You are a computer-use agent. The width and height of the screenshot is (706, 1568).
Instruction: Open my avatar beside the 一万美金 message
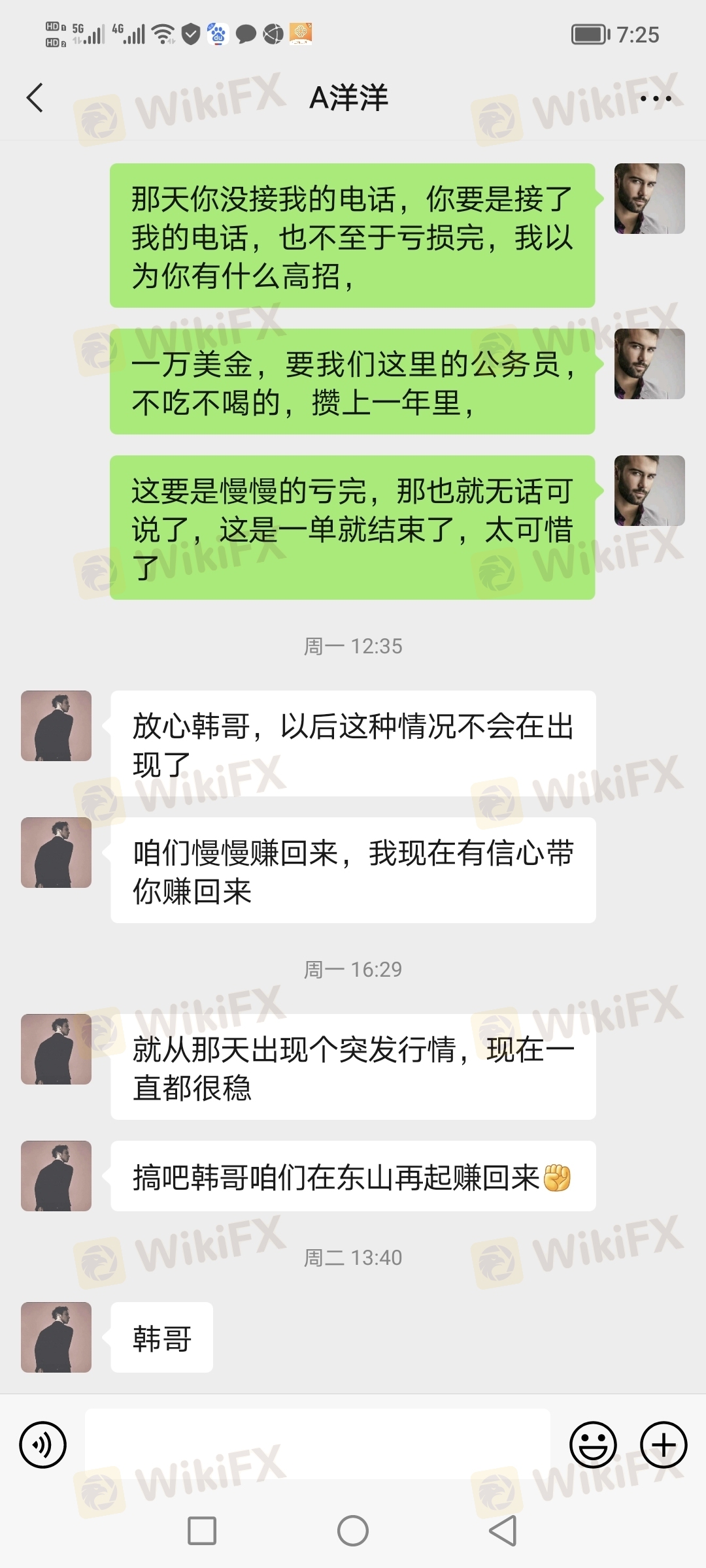(x=649, y=364)
